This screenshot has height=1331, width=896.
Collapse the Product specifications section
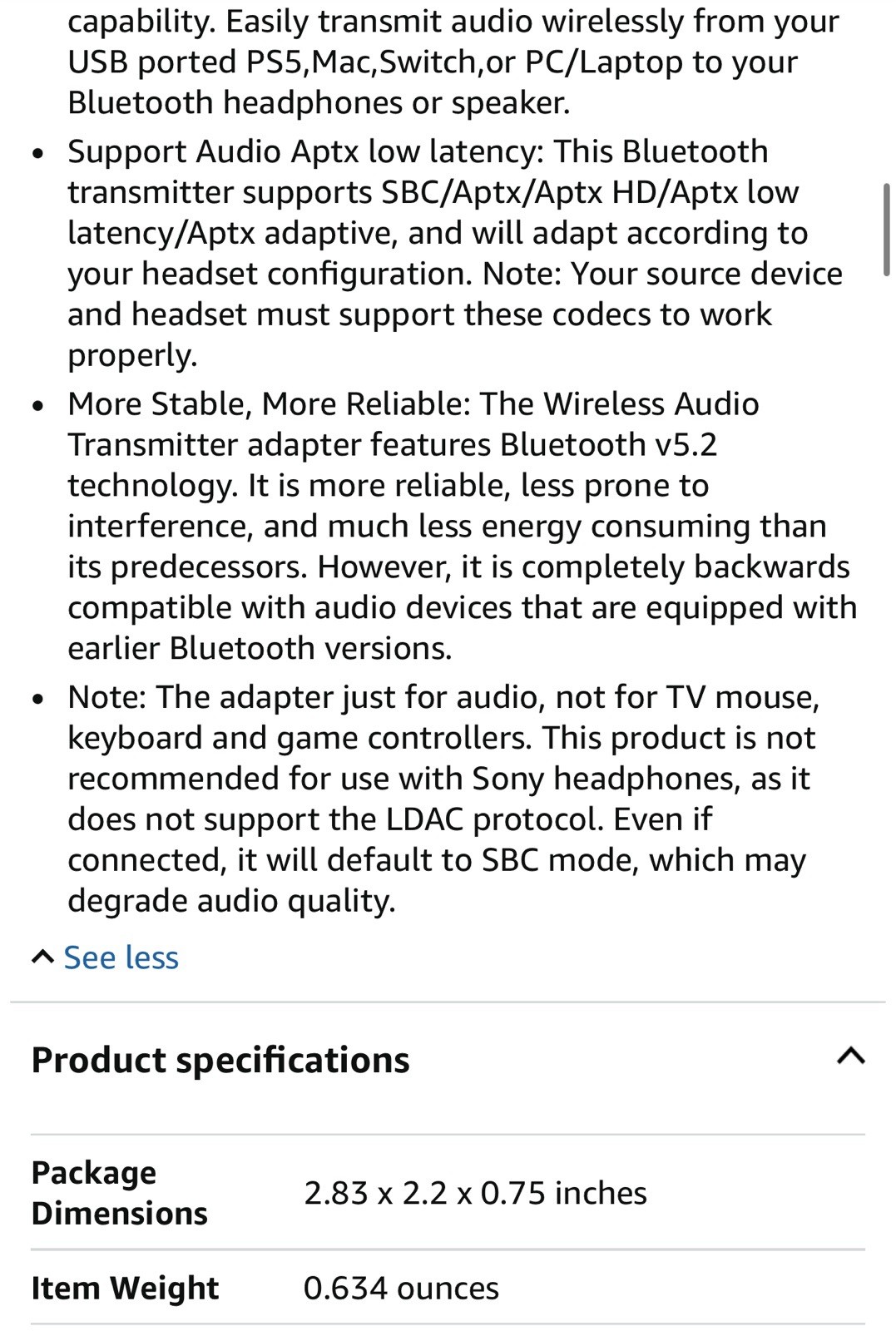(x=850, y=1057)
